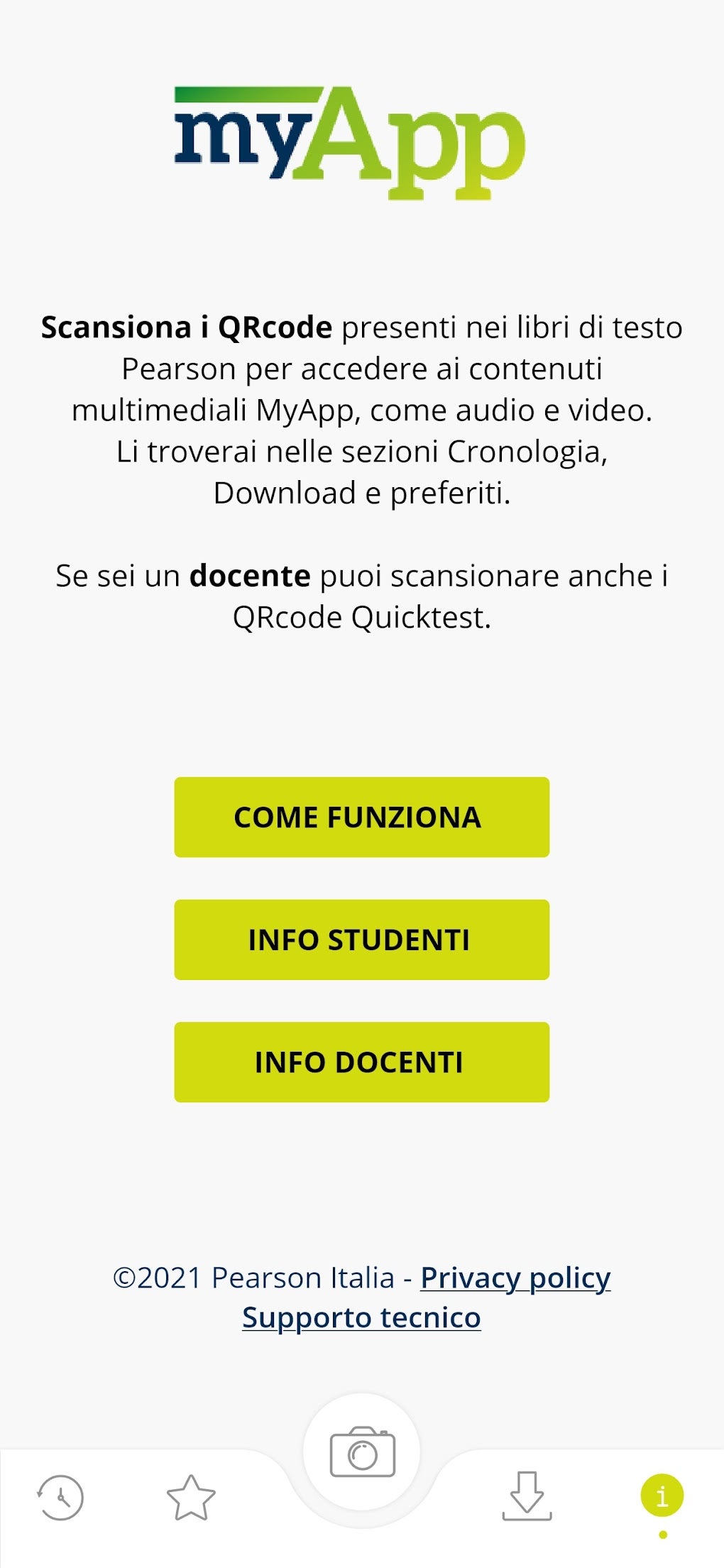Image resolution: width=724 pixels, height=1568 pixels.
Task: Open the Supporto tecnico link
Action: pos(361,1316)
